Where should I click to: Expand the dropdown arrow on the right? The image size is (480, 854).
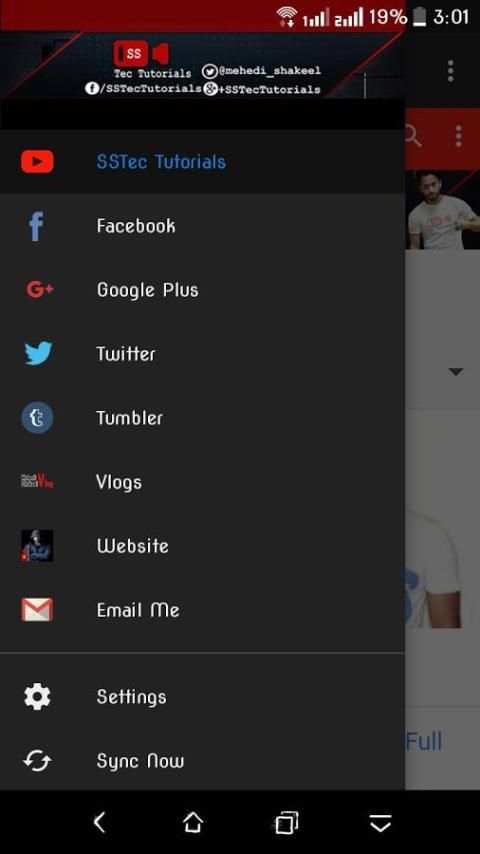455,371
